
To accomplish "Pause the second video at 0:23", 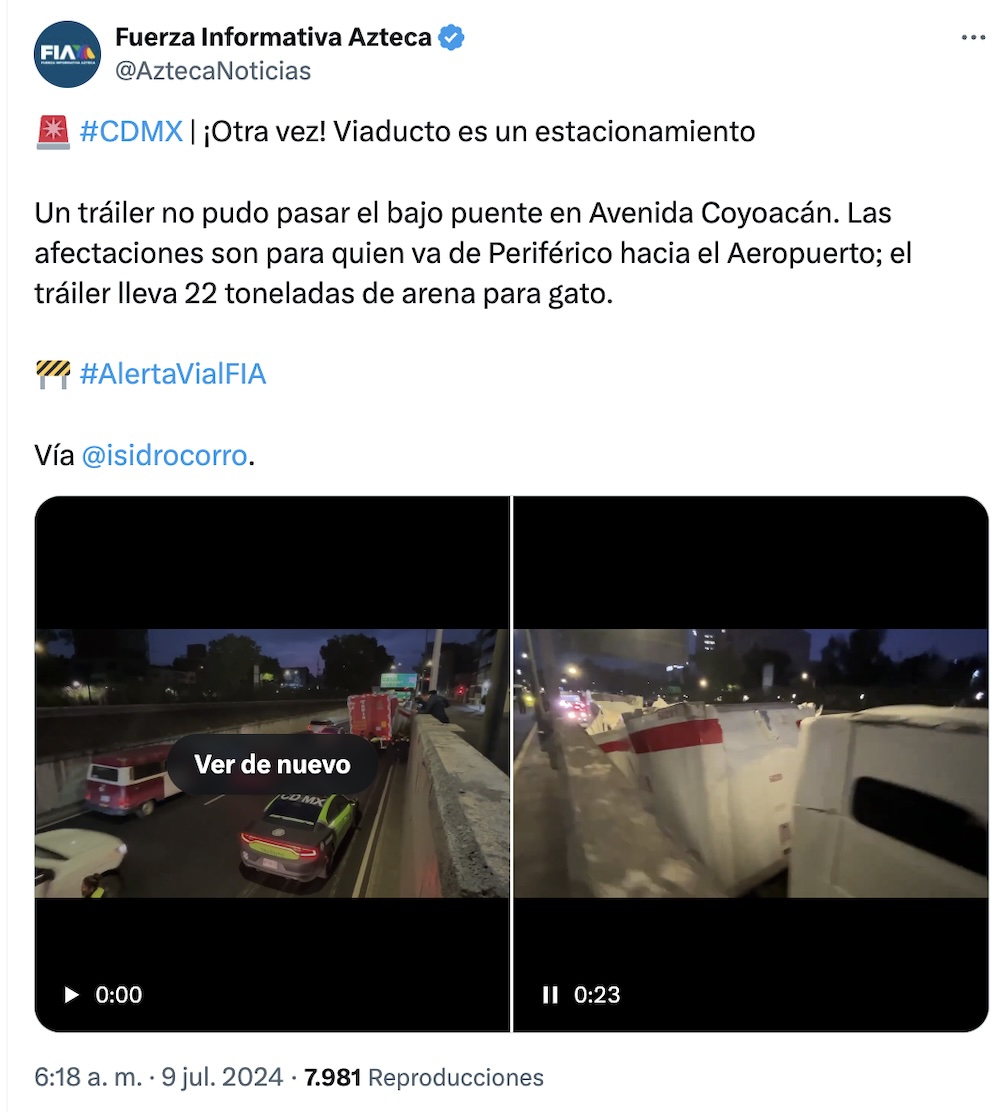I will coord(550,995).
